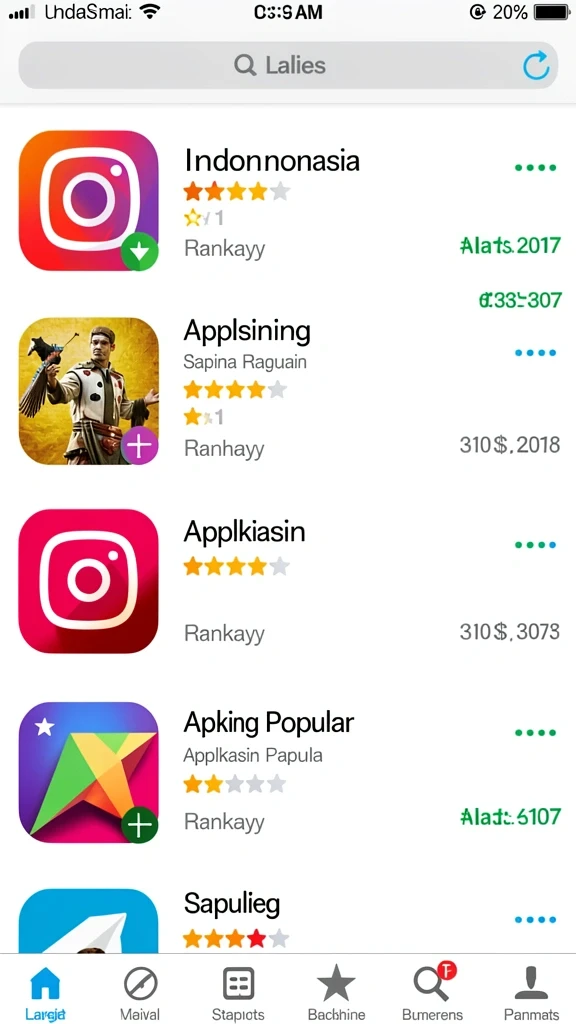
Task: Go to the Panmats tab
Action: click(x=531, y=993)
